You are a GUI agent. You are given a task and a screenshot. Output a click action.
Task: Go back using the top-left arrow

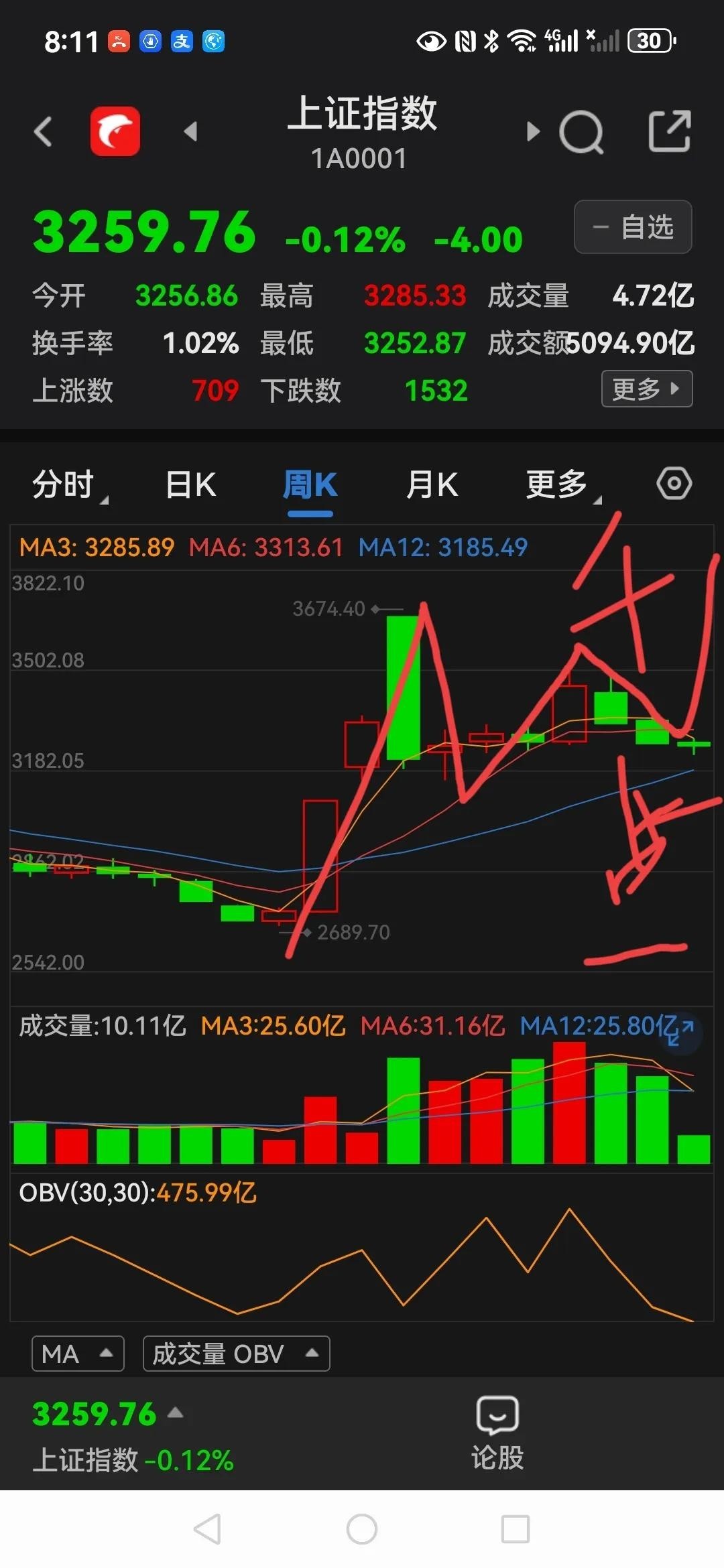44,131
